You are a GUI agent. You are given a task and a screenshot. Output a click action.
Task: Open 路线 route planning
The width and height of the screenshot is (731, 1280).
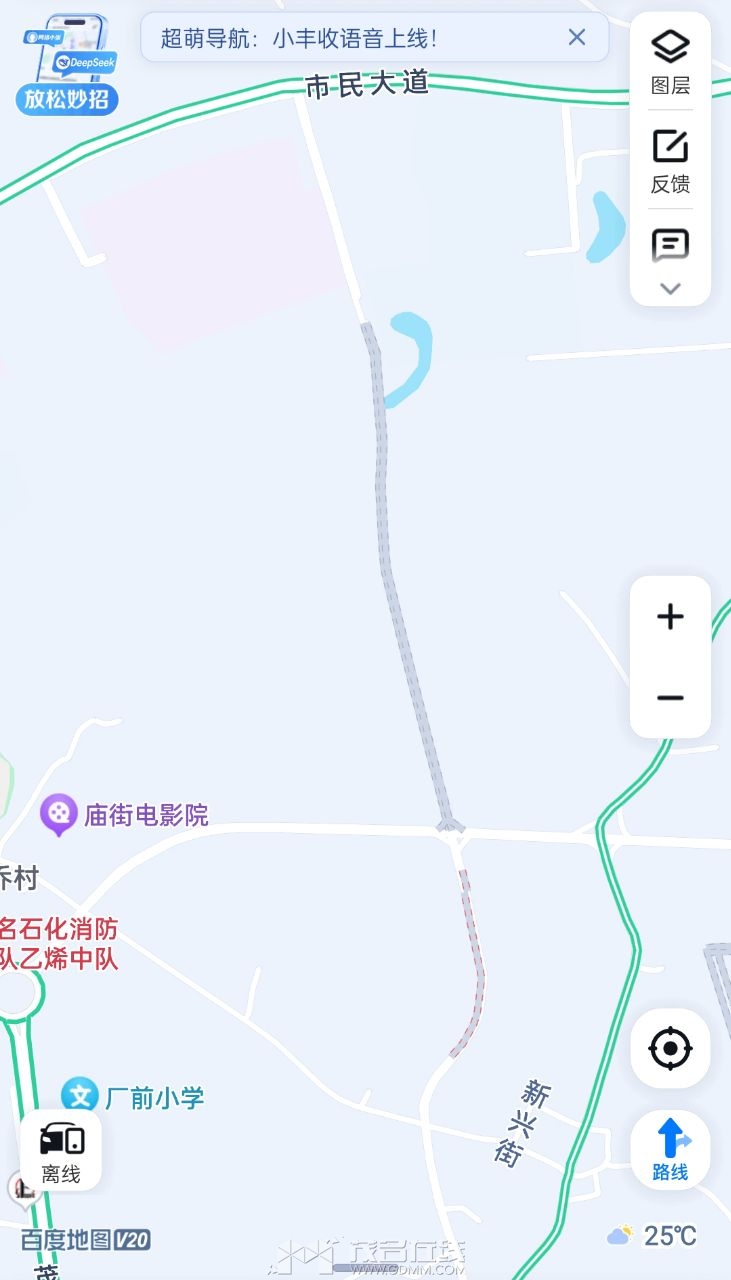click(x=670, y=1150)
